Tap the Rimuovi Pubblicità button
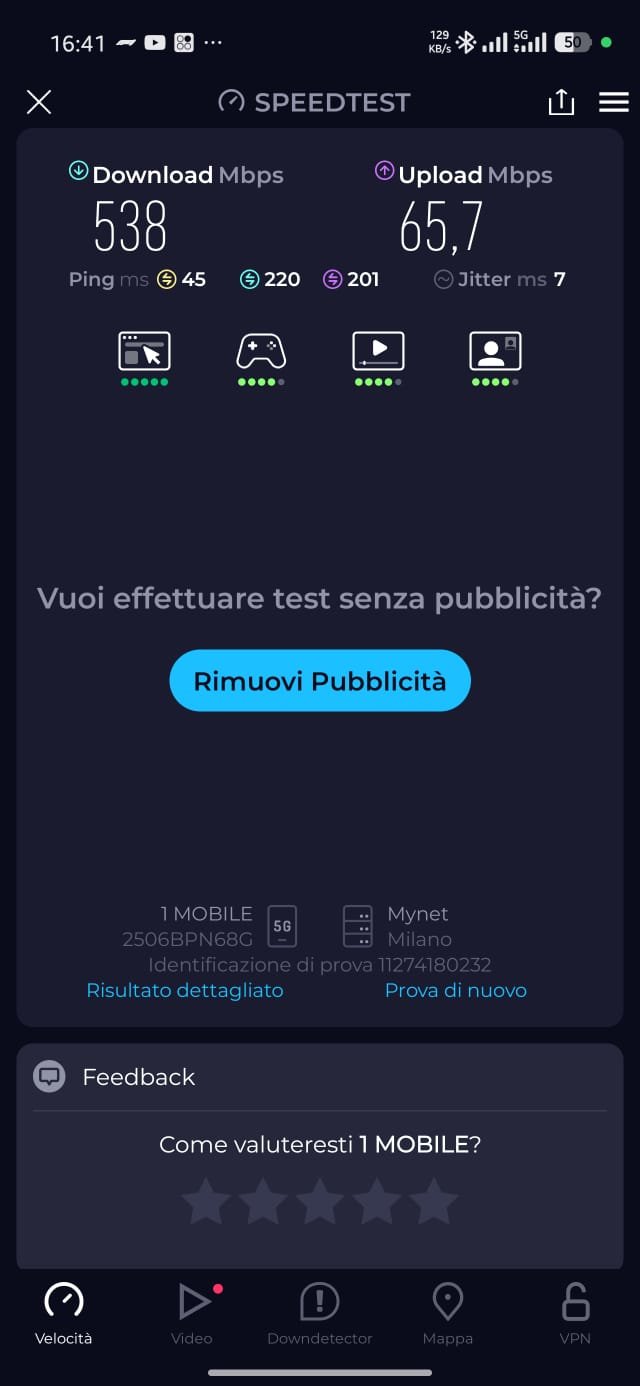Viewport: 640px width, 1386px height. [320, 681]
